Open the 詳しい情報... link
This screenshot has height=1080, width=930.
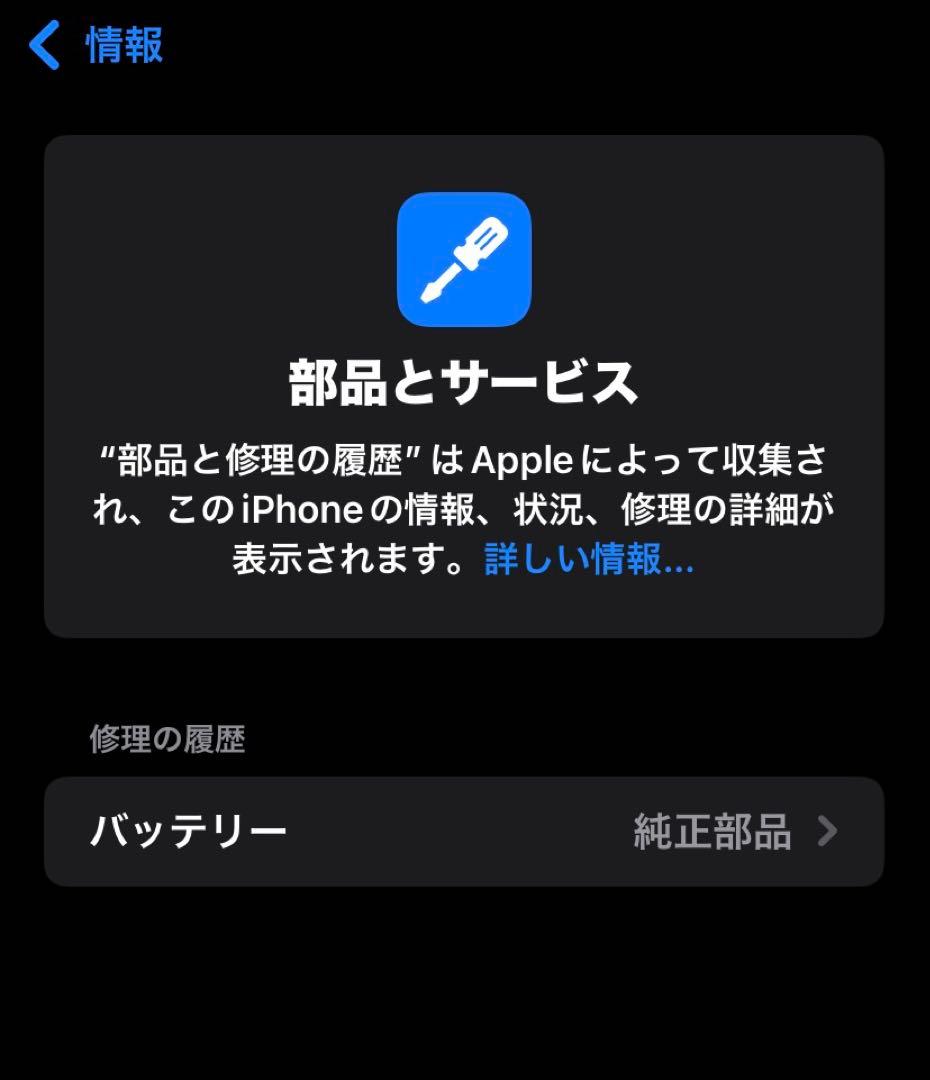click(588, 562)
